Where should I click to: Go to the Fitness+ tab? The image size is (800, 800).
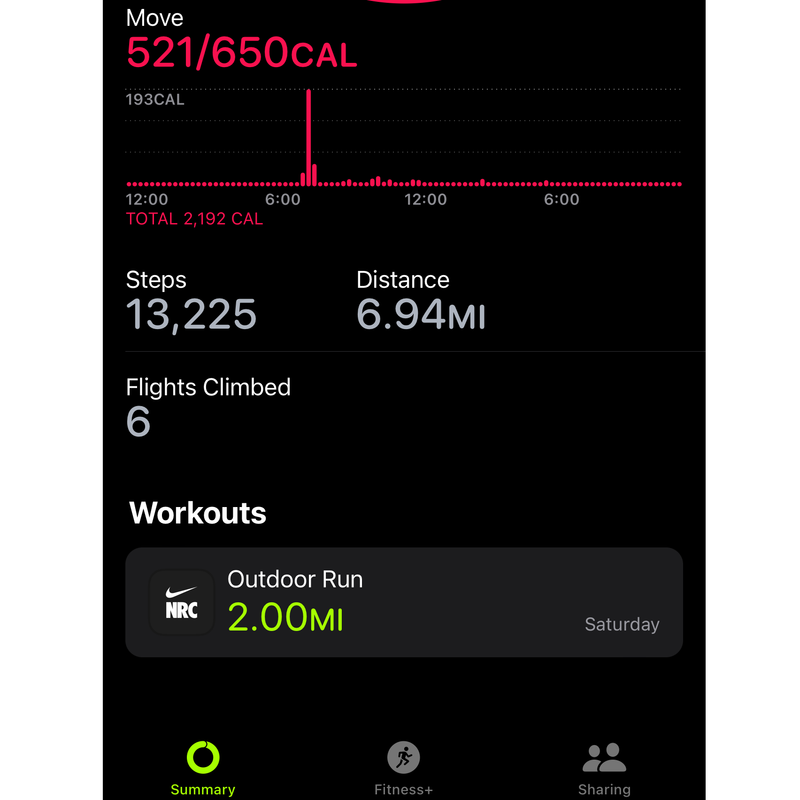click(x=403, y=768)
